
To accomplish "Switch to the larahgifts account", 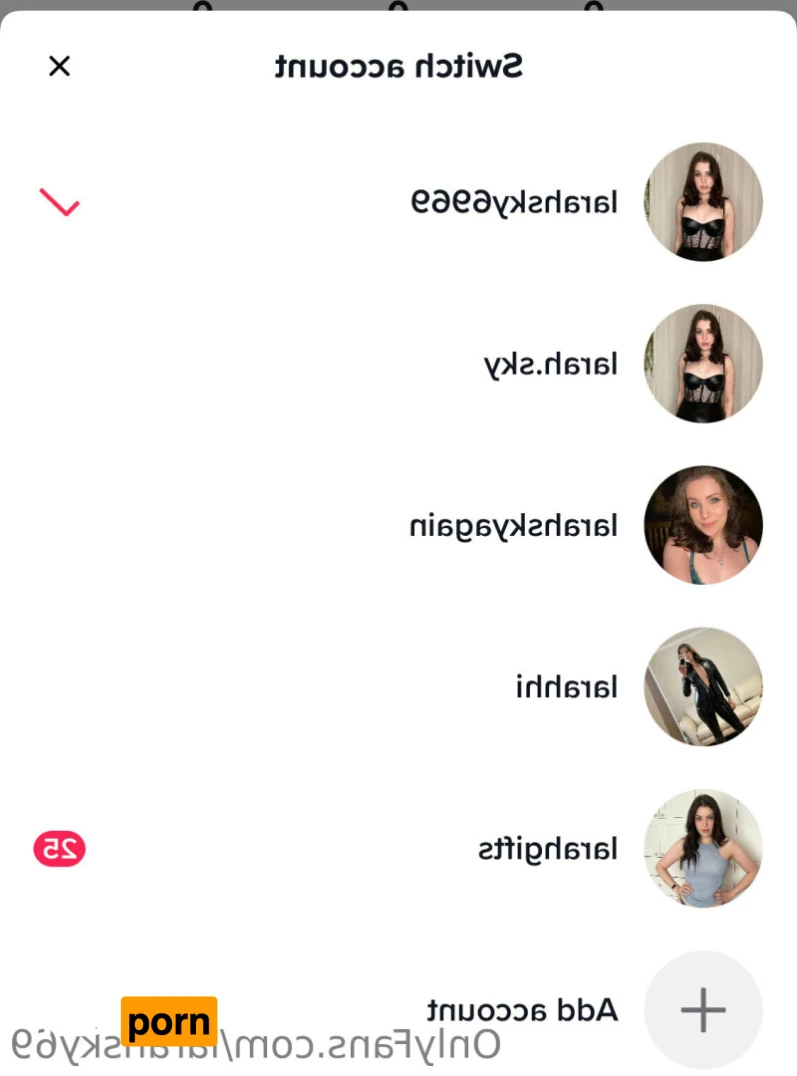I will (548, 849).
